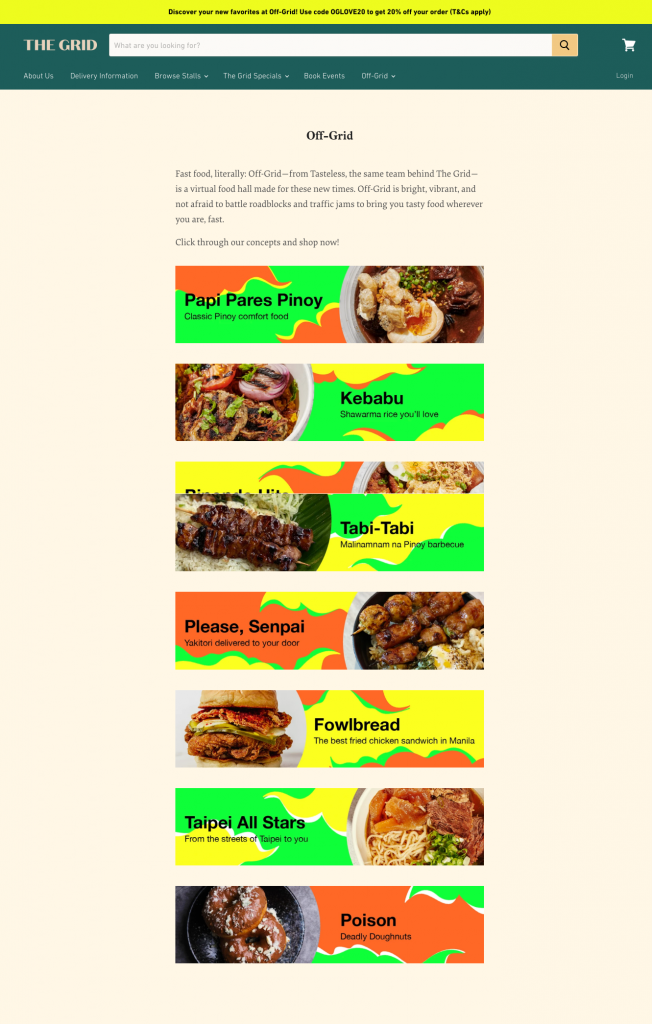Open the shopping cart
The height and width of the screenshot is (1024, 652).
tap(628, 45)
